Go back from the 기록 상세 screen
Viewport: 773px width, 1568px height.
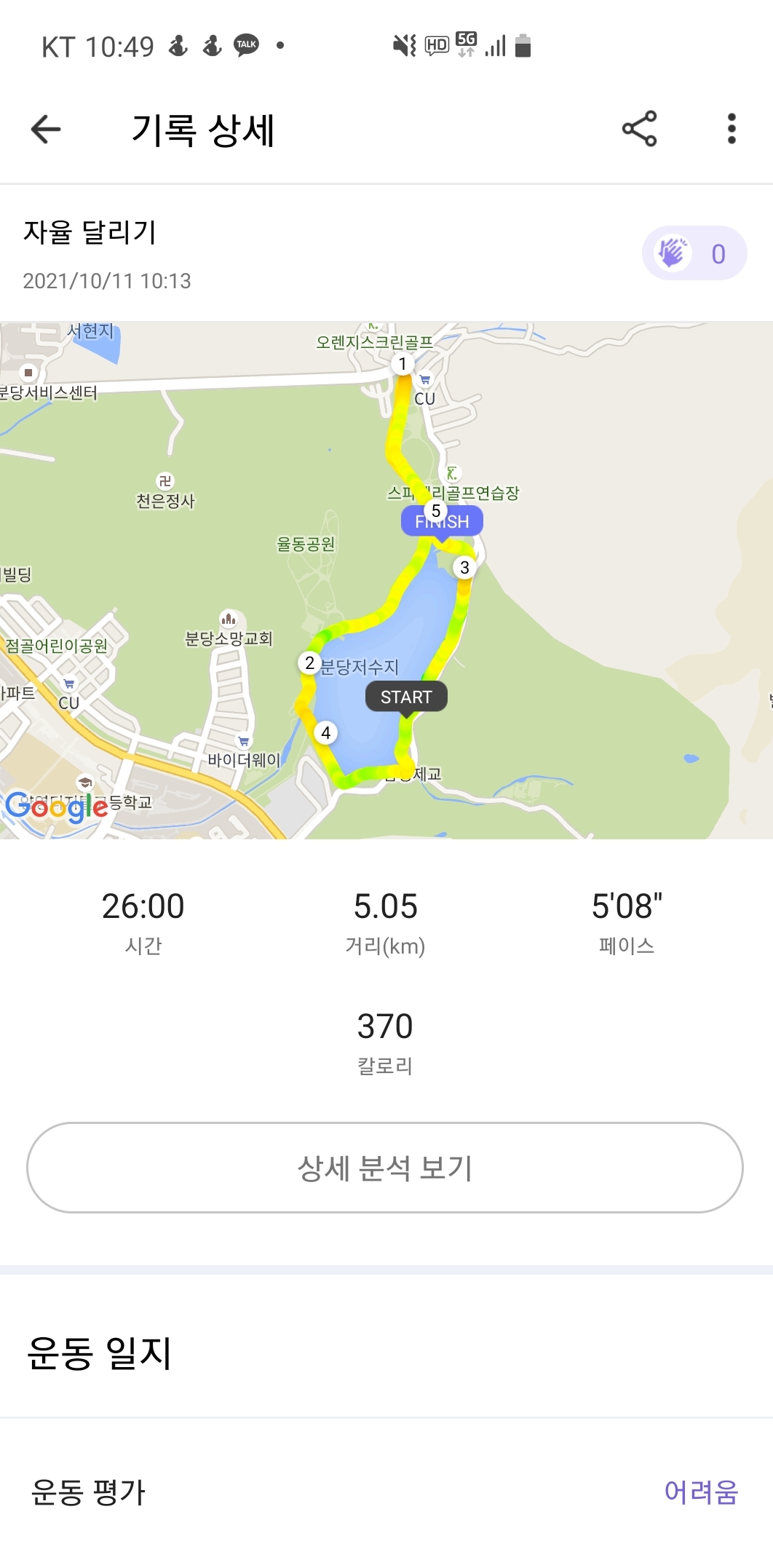click(x=46, y=130)
